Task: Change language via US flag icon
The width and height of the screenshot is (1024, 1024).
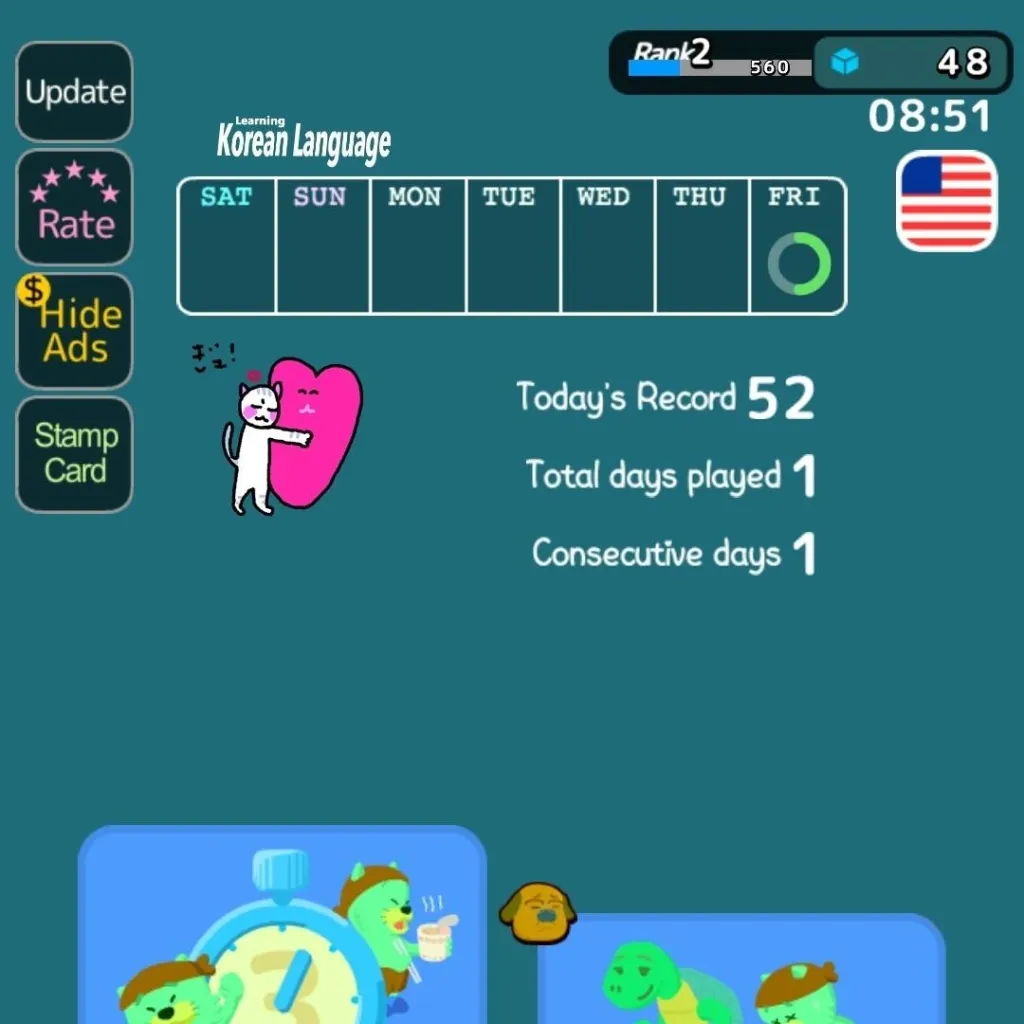Action: coord(946,201)
